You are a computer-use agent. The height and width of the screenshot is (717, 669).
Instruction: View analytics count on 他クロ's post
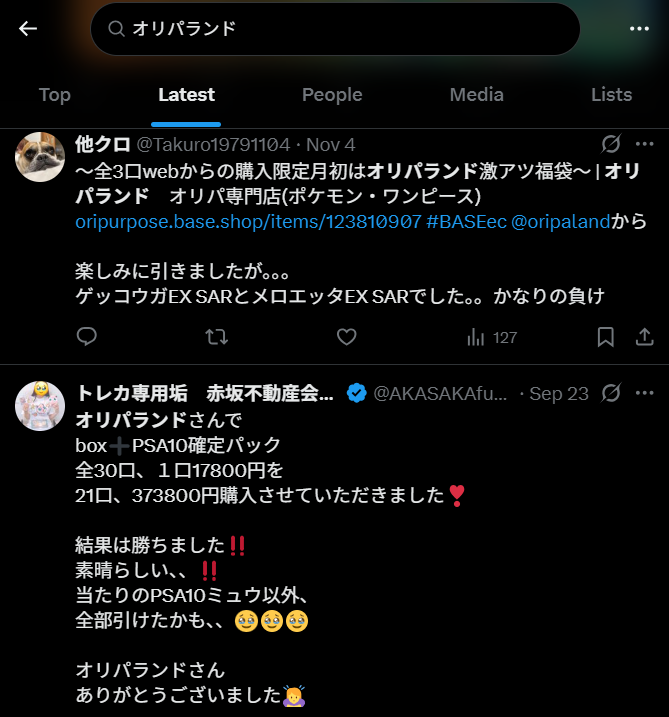tap(491, 337)
